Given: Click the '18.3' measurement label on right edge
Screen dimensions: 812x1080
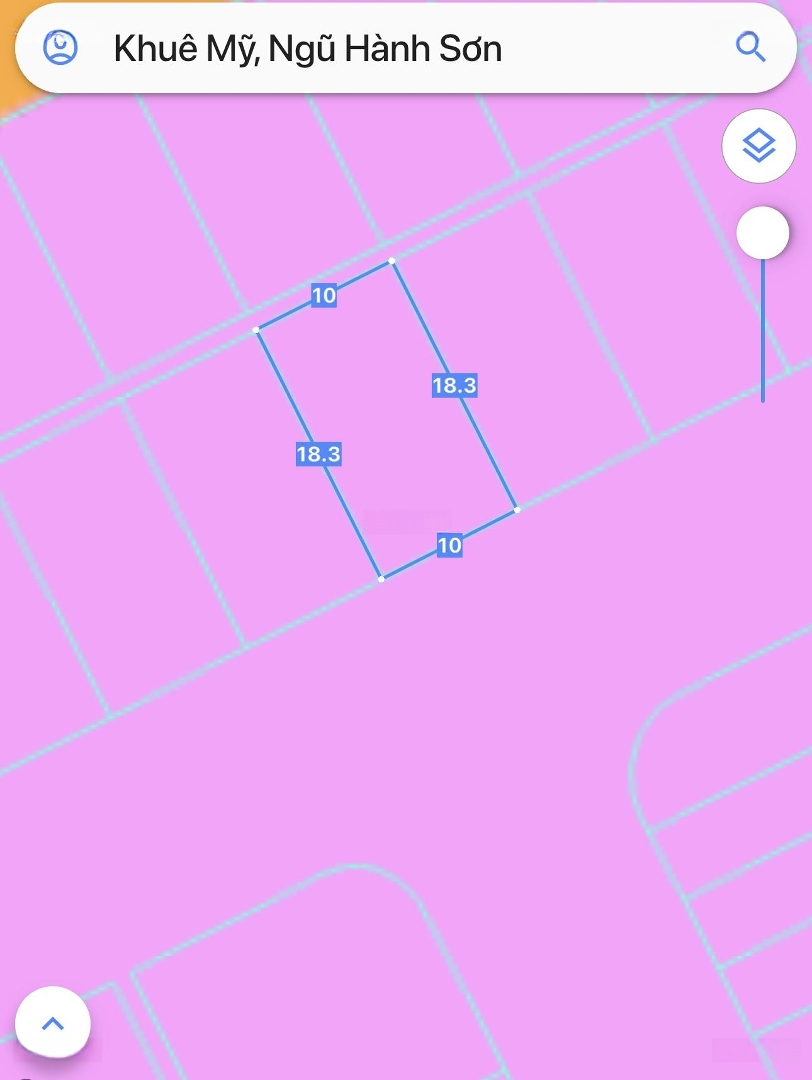Looking at the screenshot, I should (x=453, y=386).
